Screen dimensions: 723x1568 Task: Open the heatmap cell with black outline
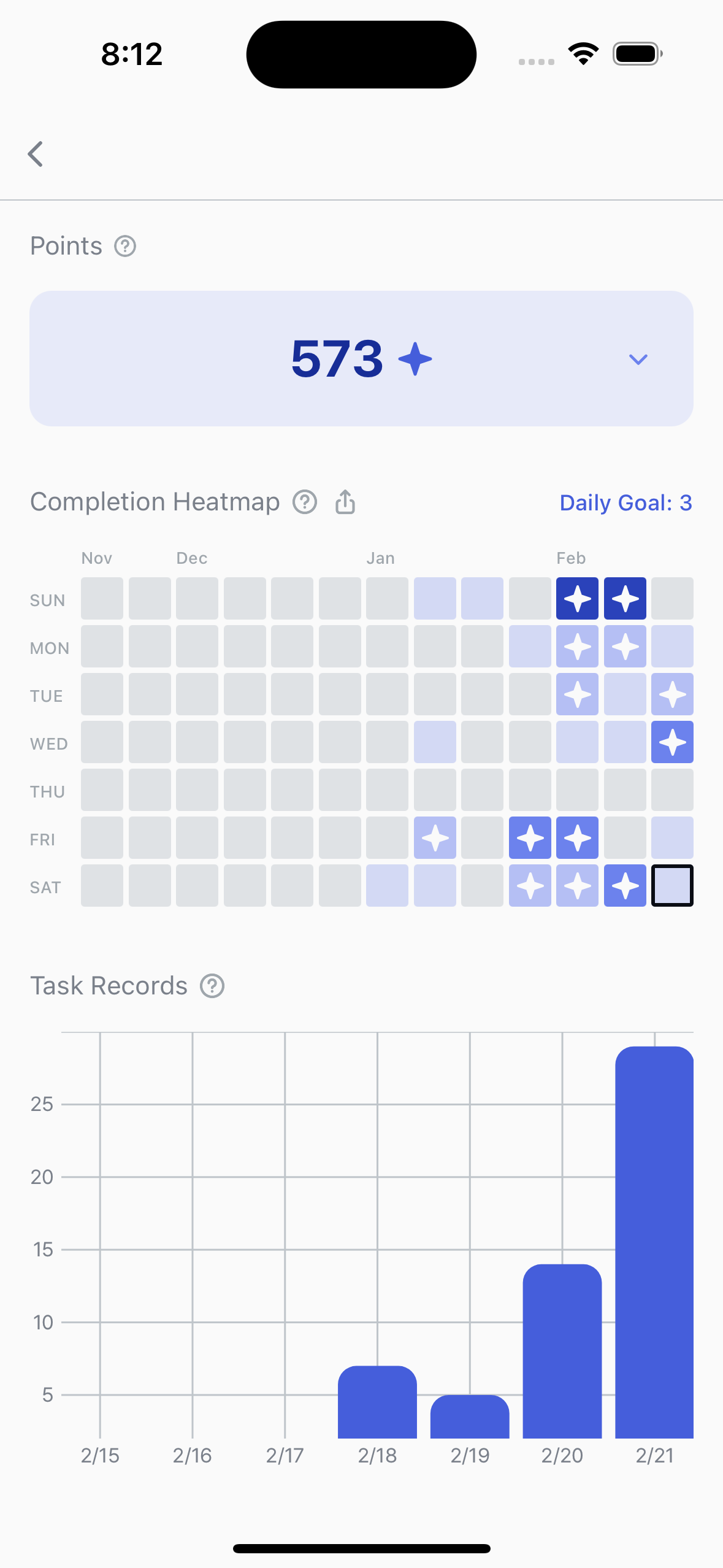[672, 885]
